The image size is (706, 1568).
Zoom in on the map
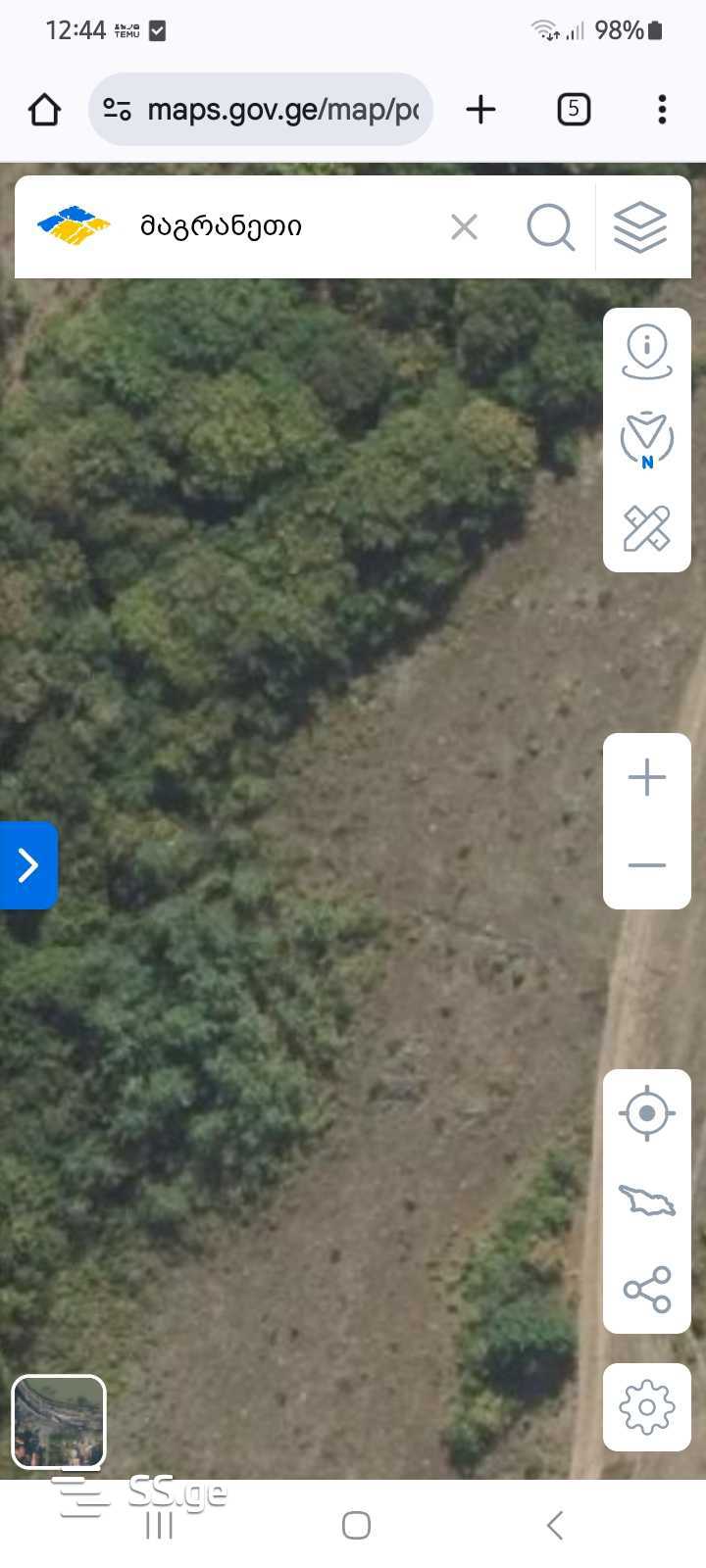(x=647, y=778)
